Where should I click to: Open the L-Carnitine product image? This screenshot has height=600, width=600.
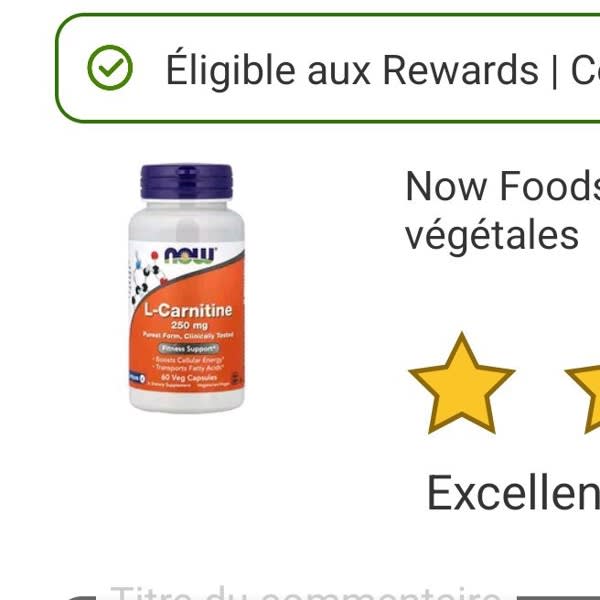186,289
